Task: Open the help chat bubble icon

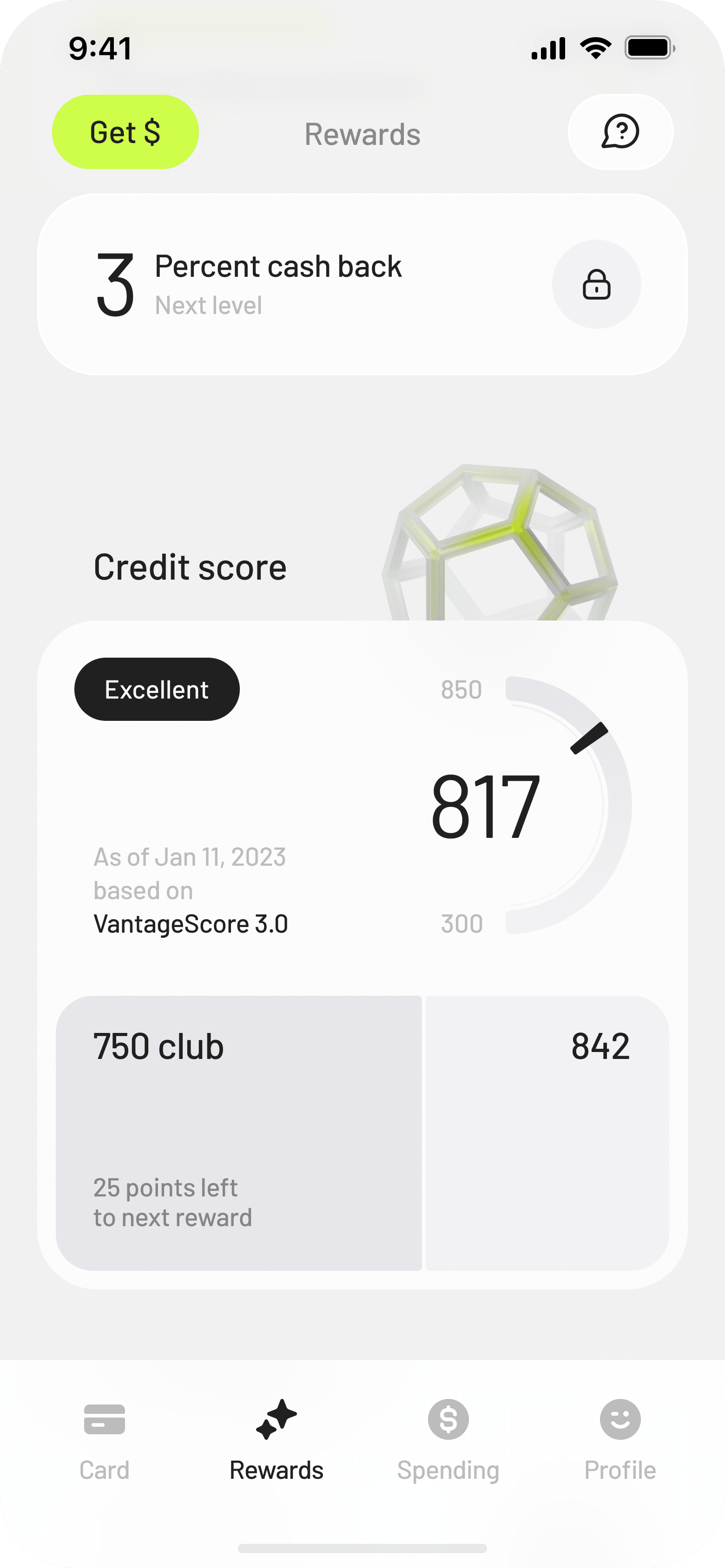Action: tap(620, 132)
